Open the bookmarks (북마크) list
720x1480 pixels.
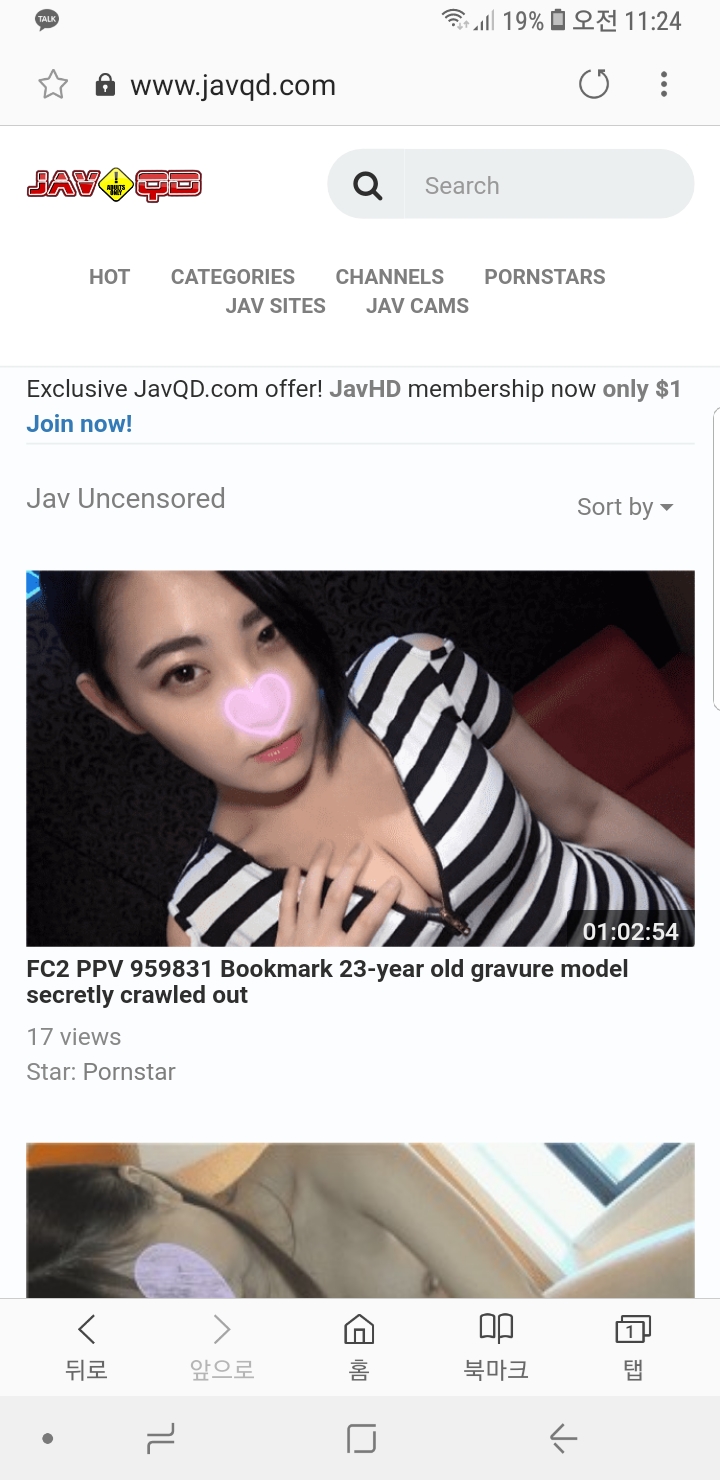[x=496, y=1346]
